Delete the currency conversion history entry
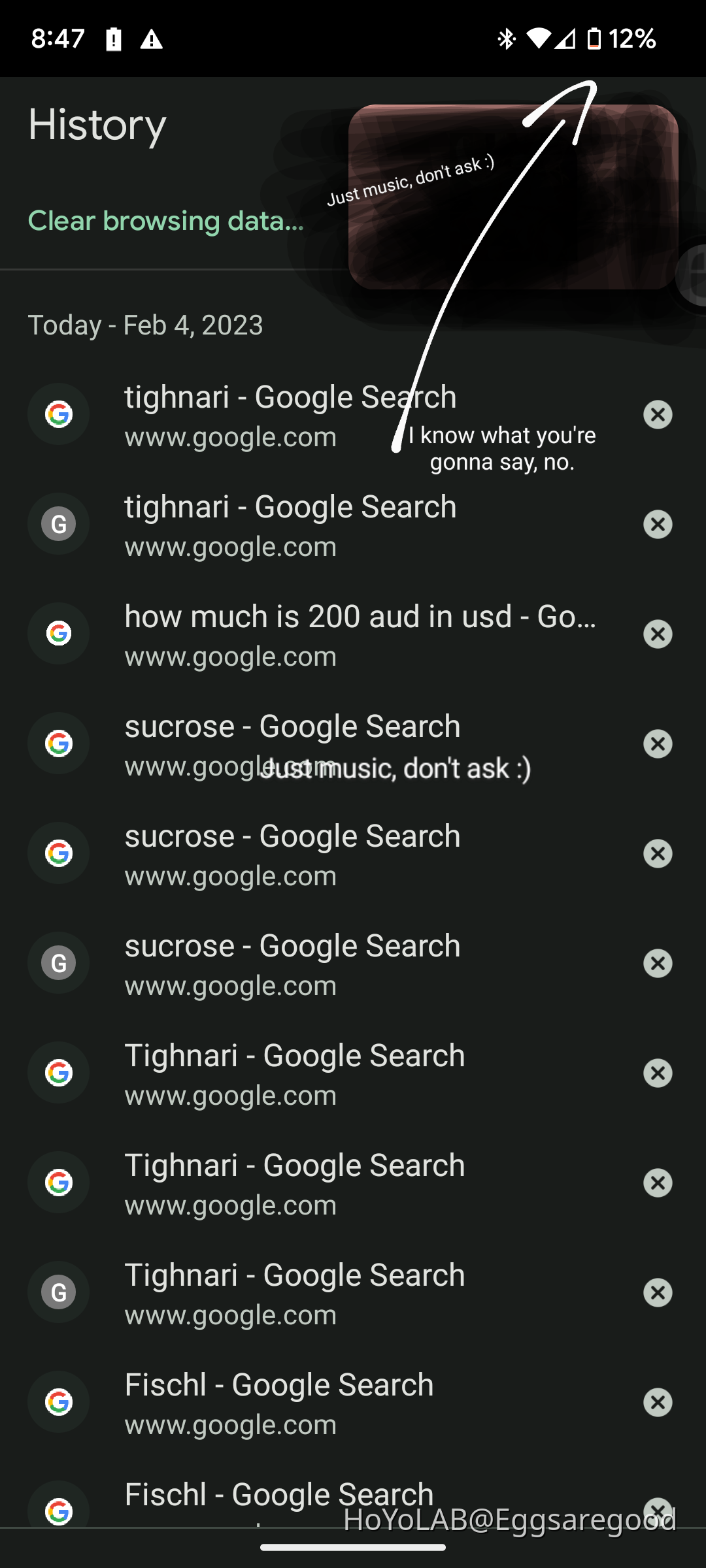 coord(658,633)
